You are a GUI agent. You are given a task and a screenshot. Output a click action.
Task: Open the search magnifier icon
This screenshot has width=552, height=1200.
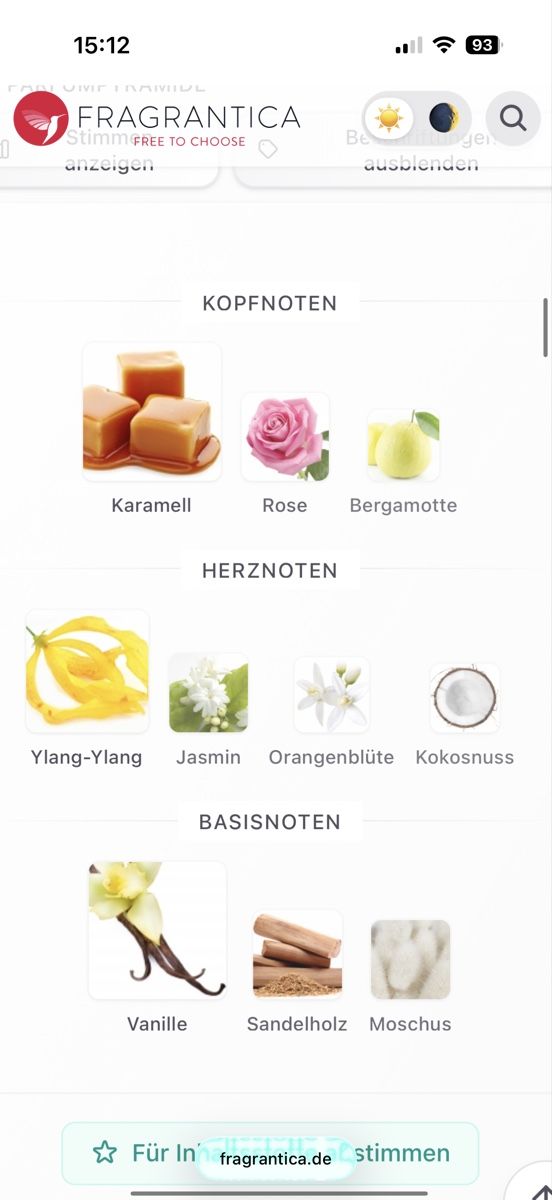click(x=513, y=118)
